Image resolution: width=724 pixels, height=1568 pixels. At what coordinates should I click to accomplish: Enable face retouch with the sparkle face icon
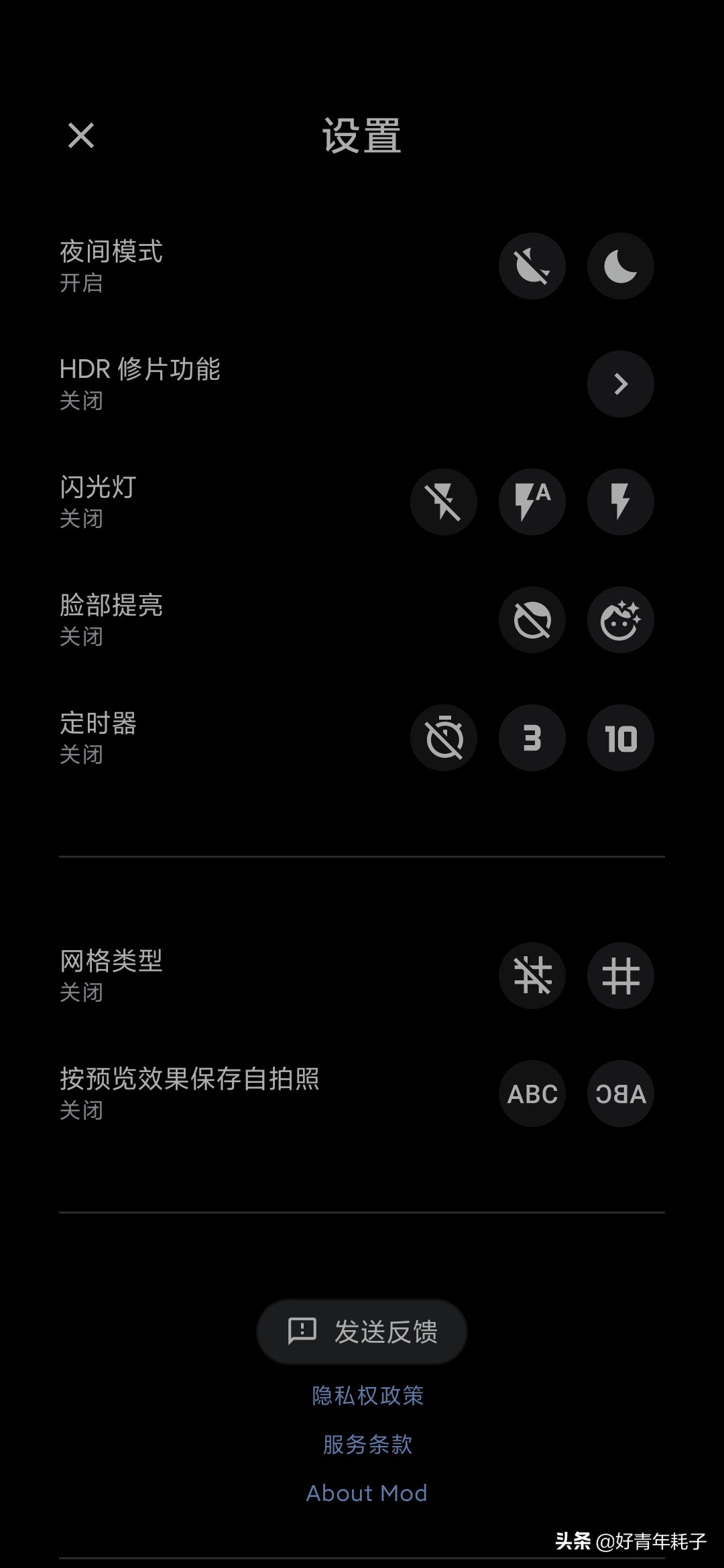point(619,620)
